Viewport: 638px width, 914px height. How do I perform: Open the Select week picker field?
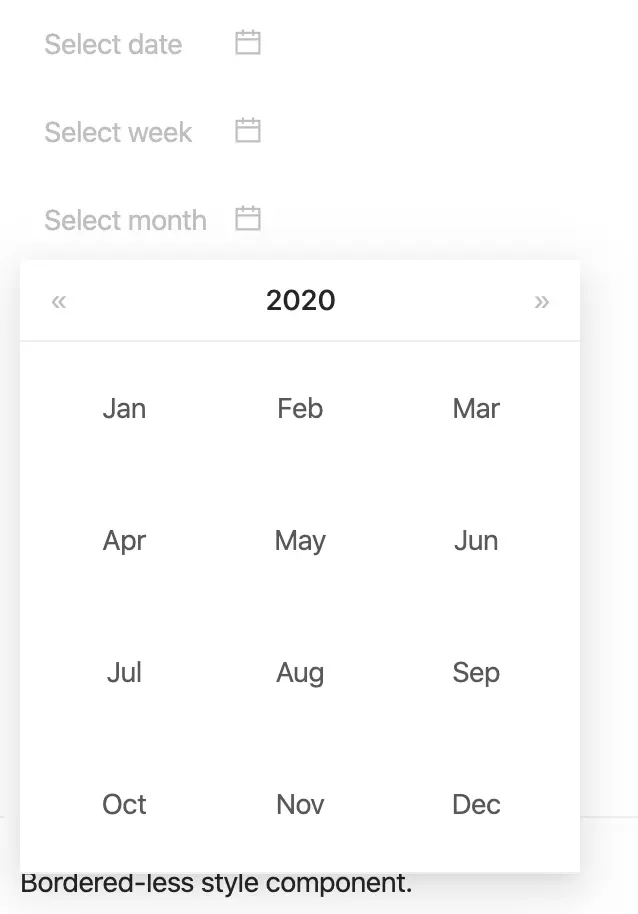tap(118, 132)
